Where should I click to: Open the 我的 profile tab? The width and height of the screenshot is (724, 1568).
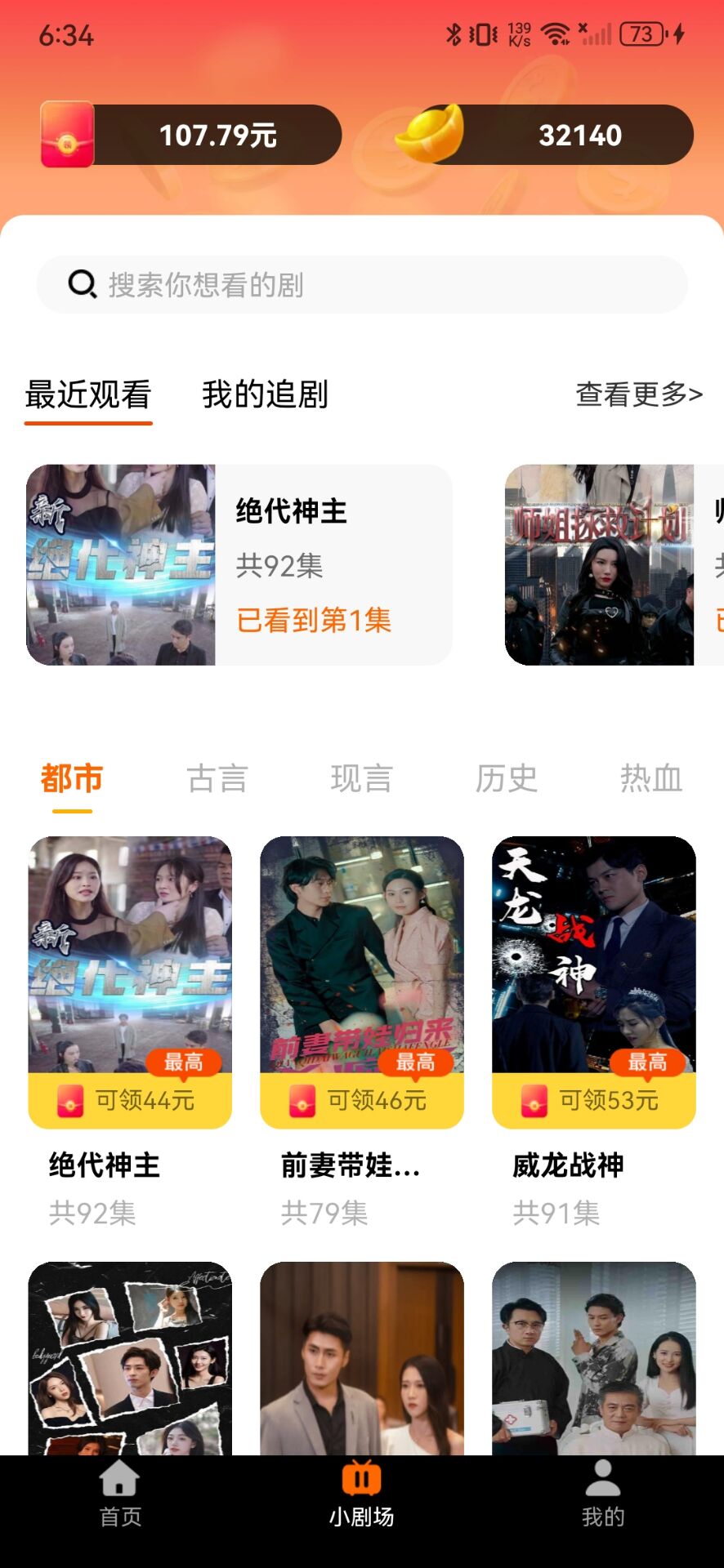603,1494
